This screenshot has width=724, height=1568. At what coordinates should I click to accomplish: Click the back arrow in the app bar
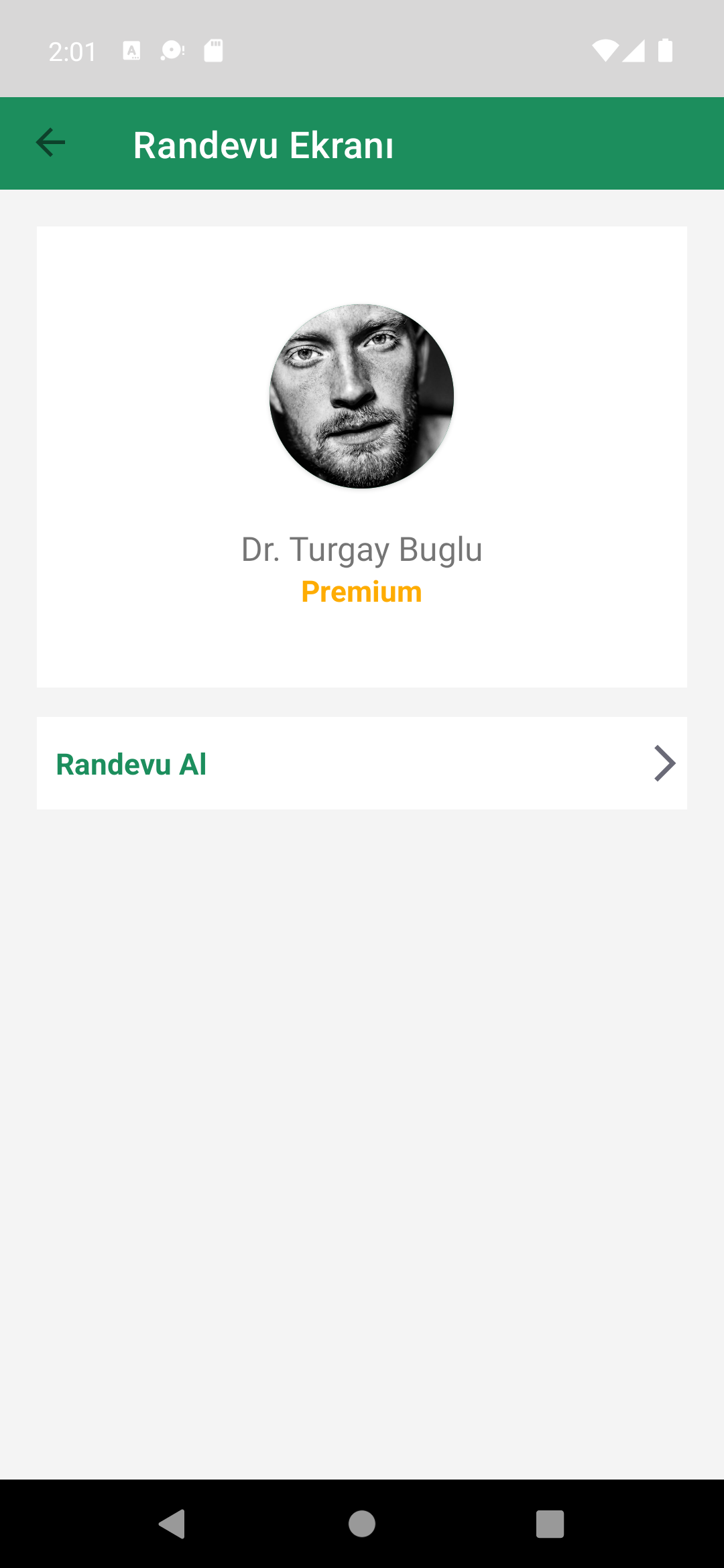(50, 143)
